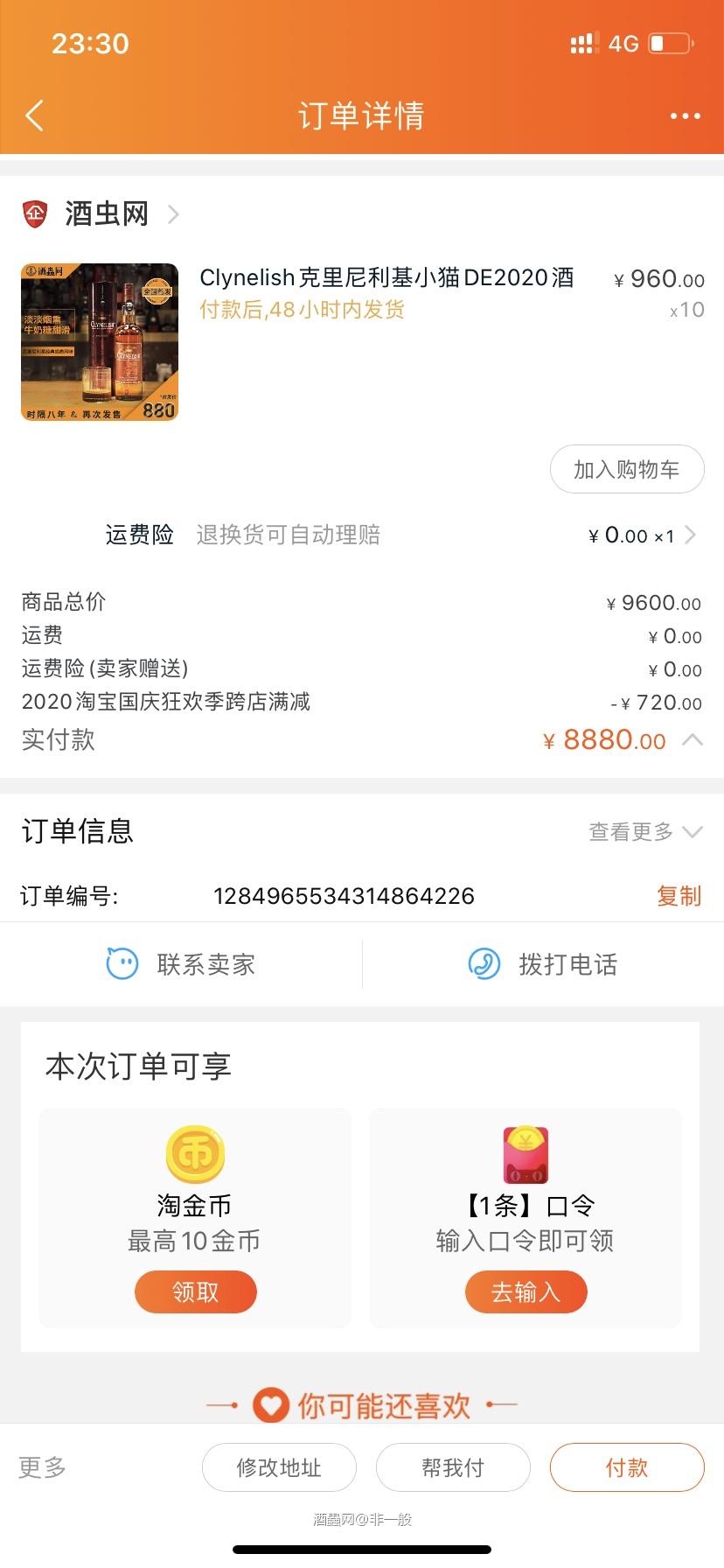Image resolution: width=724 pixels, height=1568 pixels.
Task: Tap the 拨打电话 phone icon
Action: (x=484, y=963)
